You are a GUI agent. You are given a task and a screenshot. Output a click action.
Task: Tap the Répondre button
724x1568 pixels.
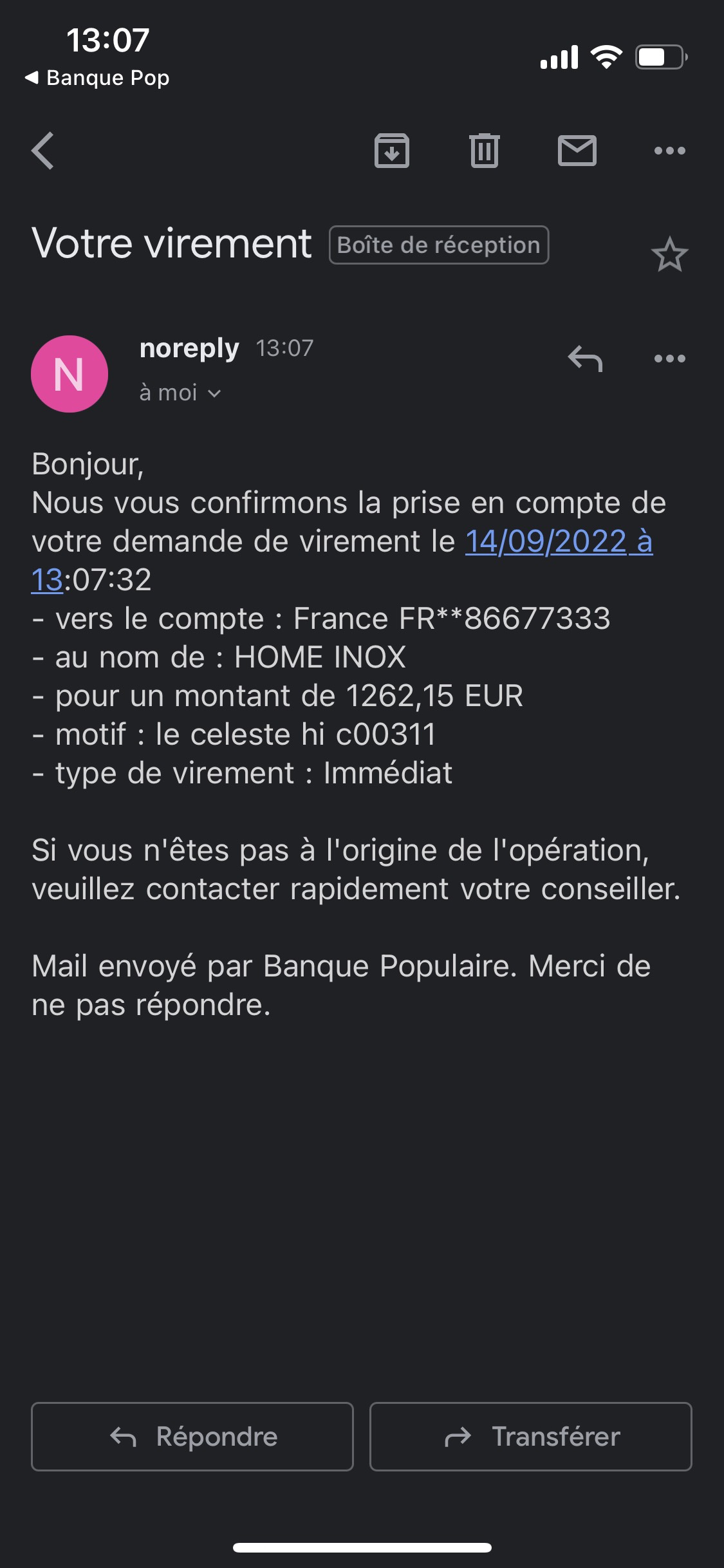[192, 1437]
